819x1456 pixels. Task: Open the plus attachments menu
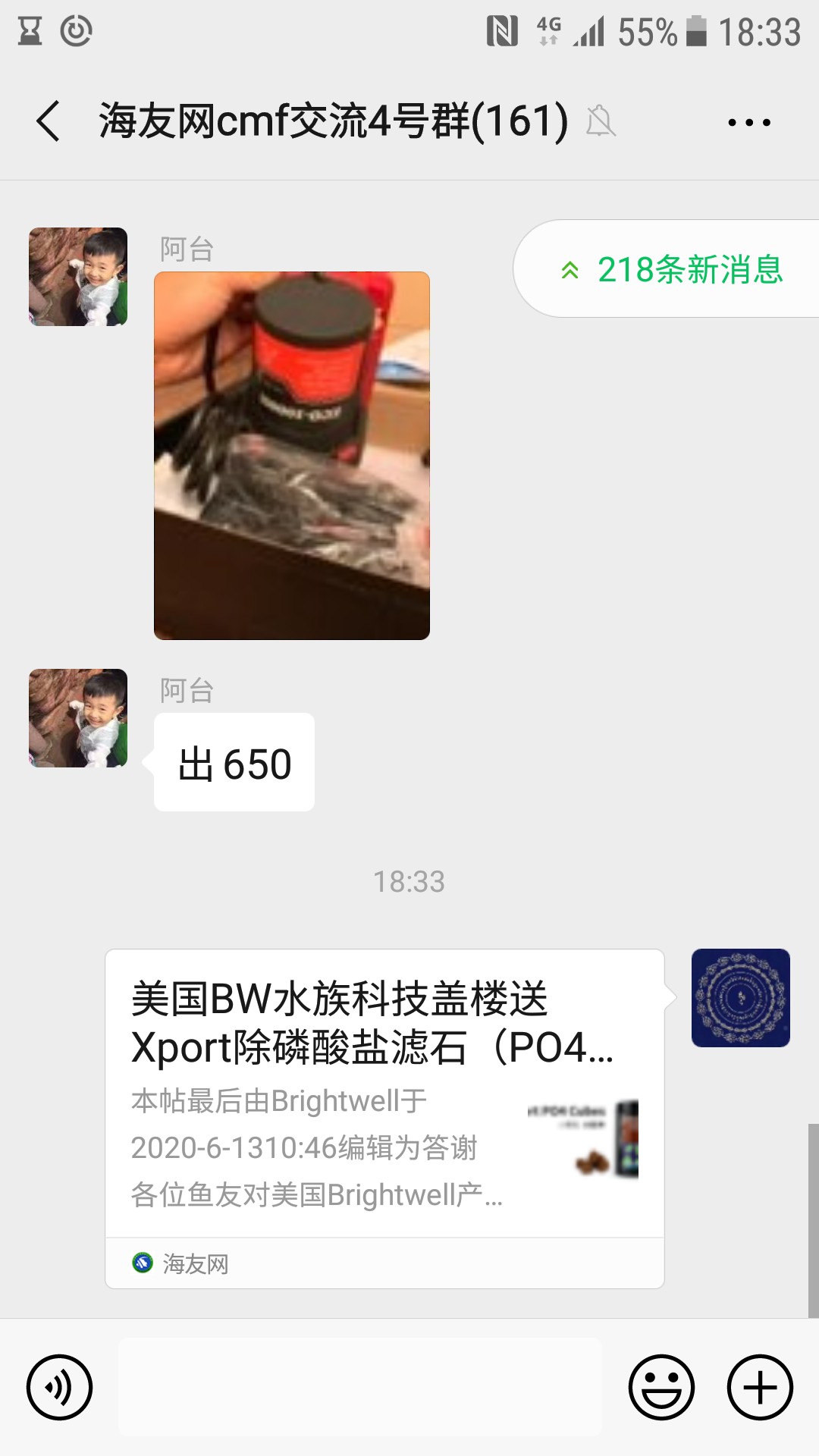coord(760,1387)
